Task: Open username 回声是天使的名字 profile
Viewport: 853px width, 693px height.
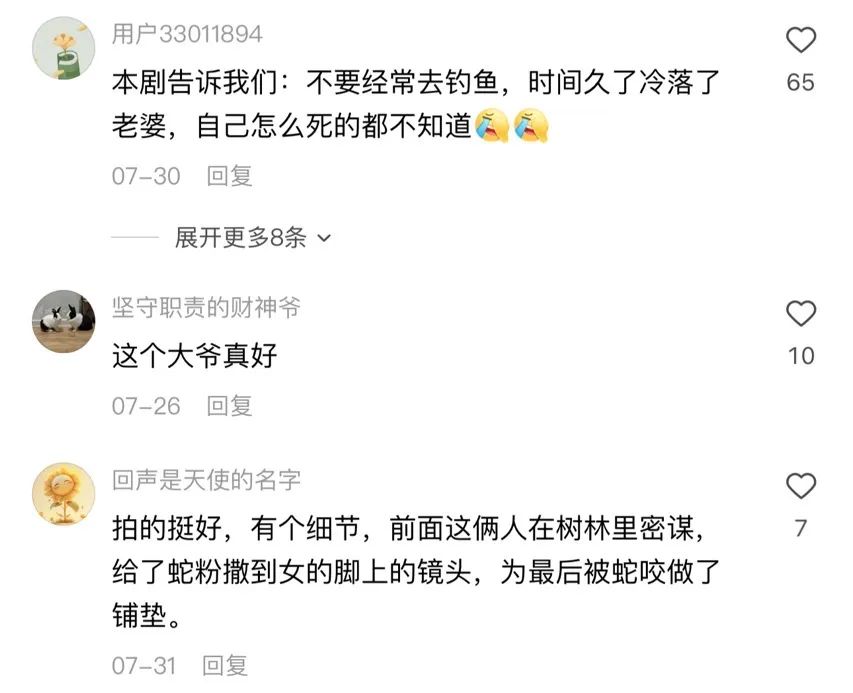Action: (x=206, y=480)
